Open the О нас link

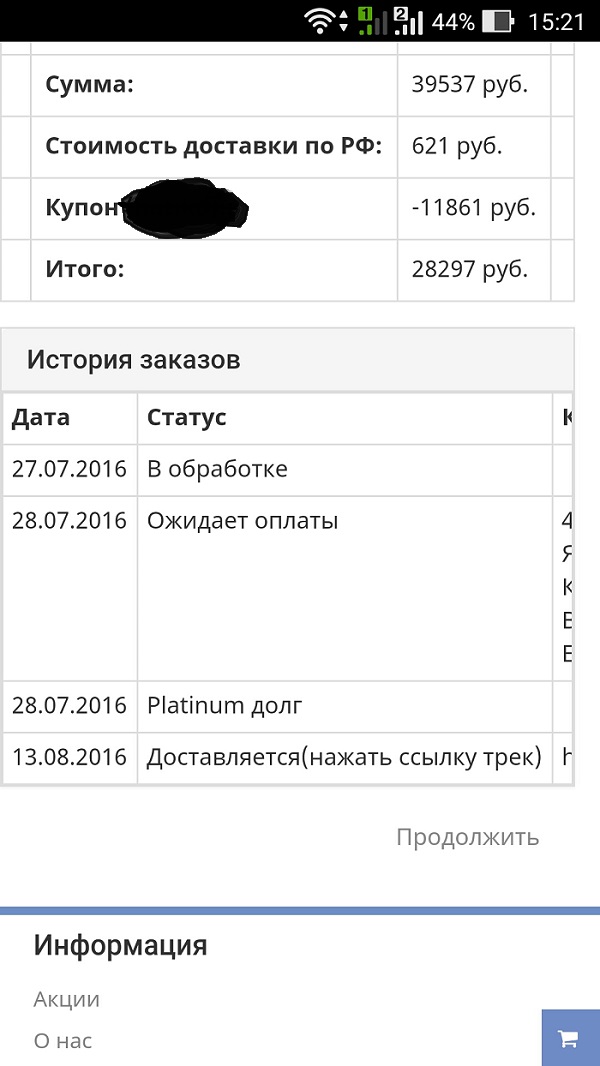pos(63,1040)
